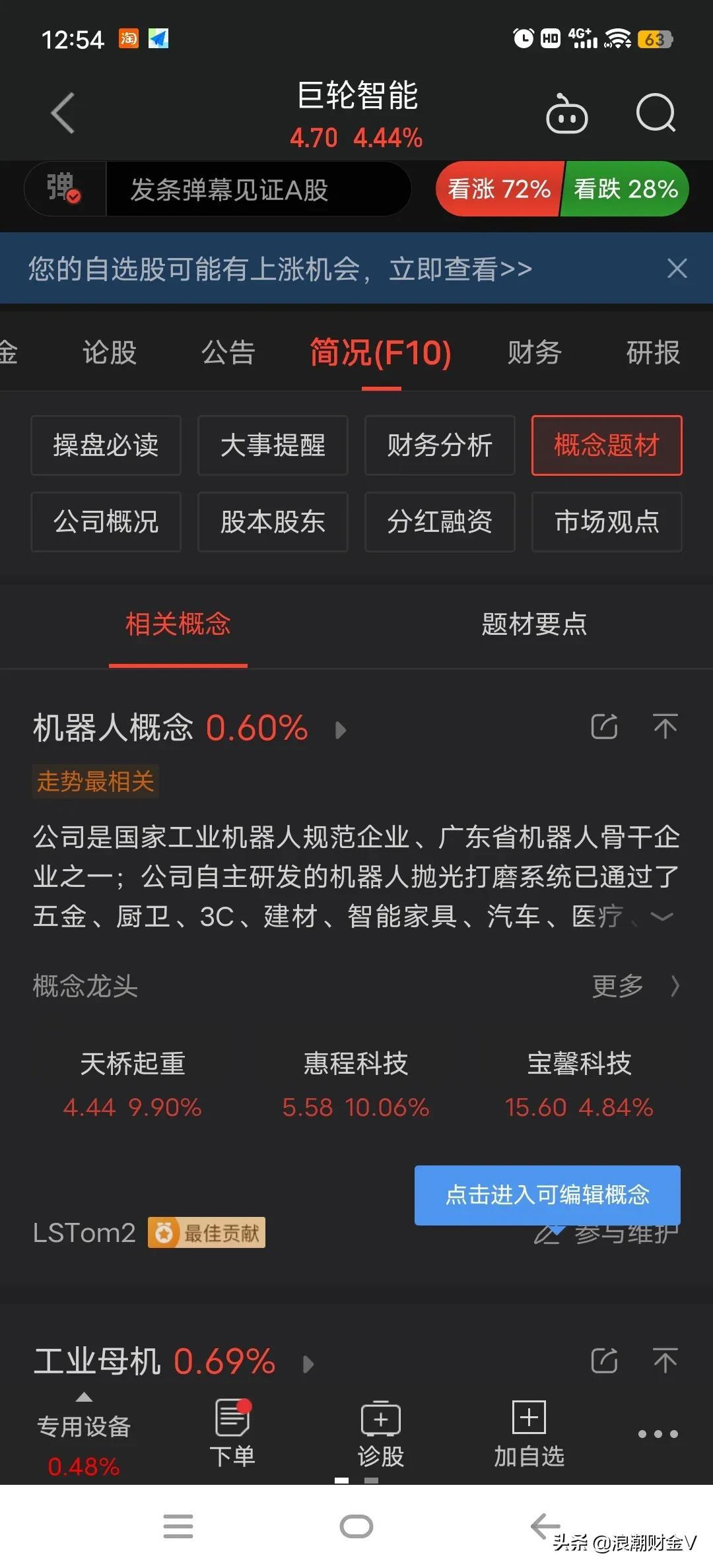
Task: Open the bottom bar three-dot menu
Action: 658,1433
